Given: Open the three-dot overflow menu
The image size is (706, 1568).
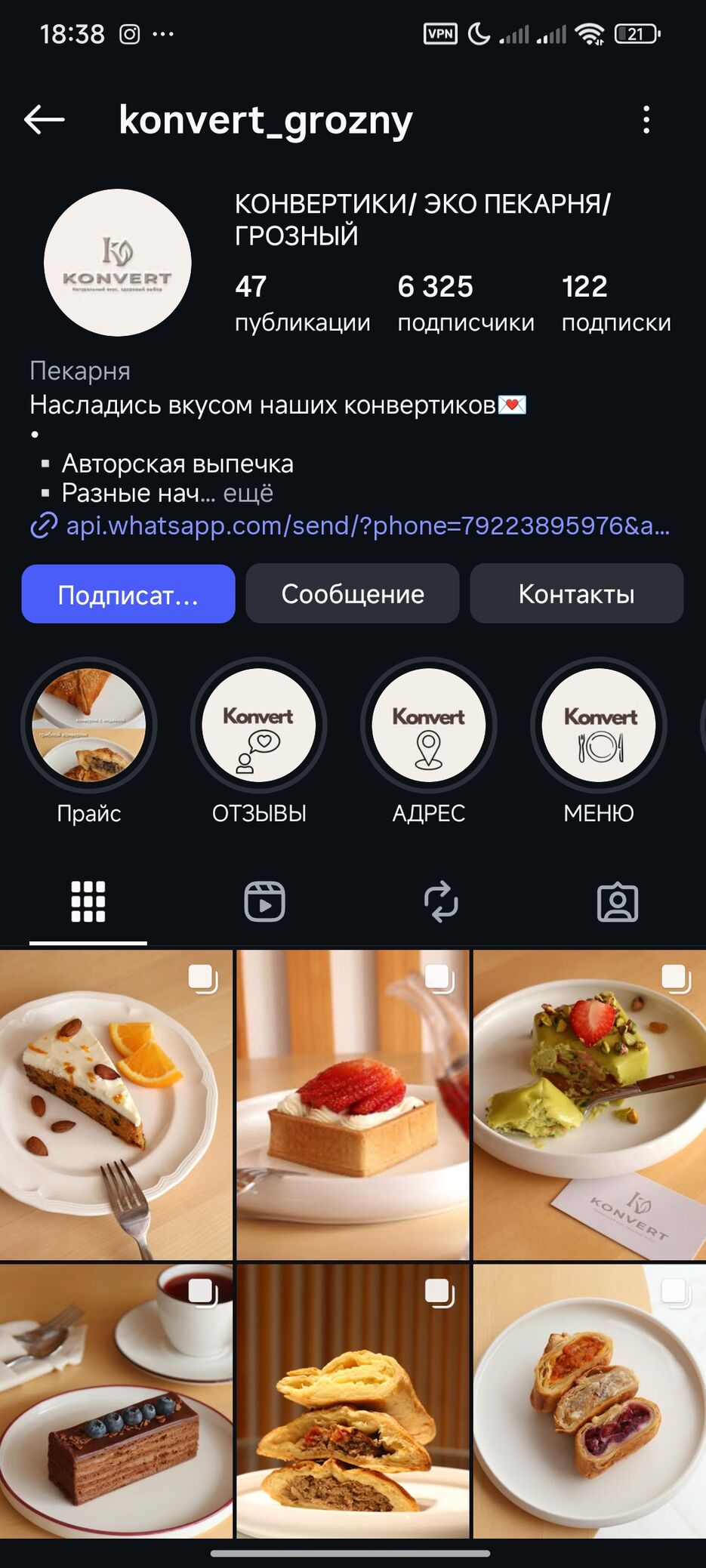Looking at the screenshot, I should pos(646,120).
